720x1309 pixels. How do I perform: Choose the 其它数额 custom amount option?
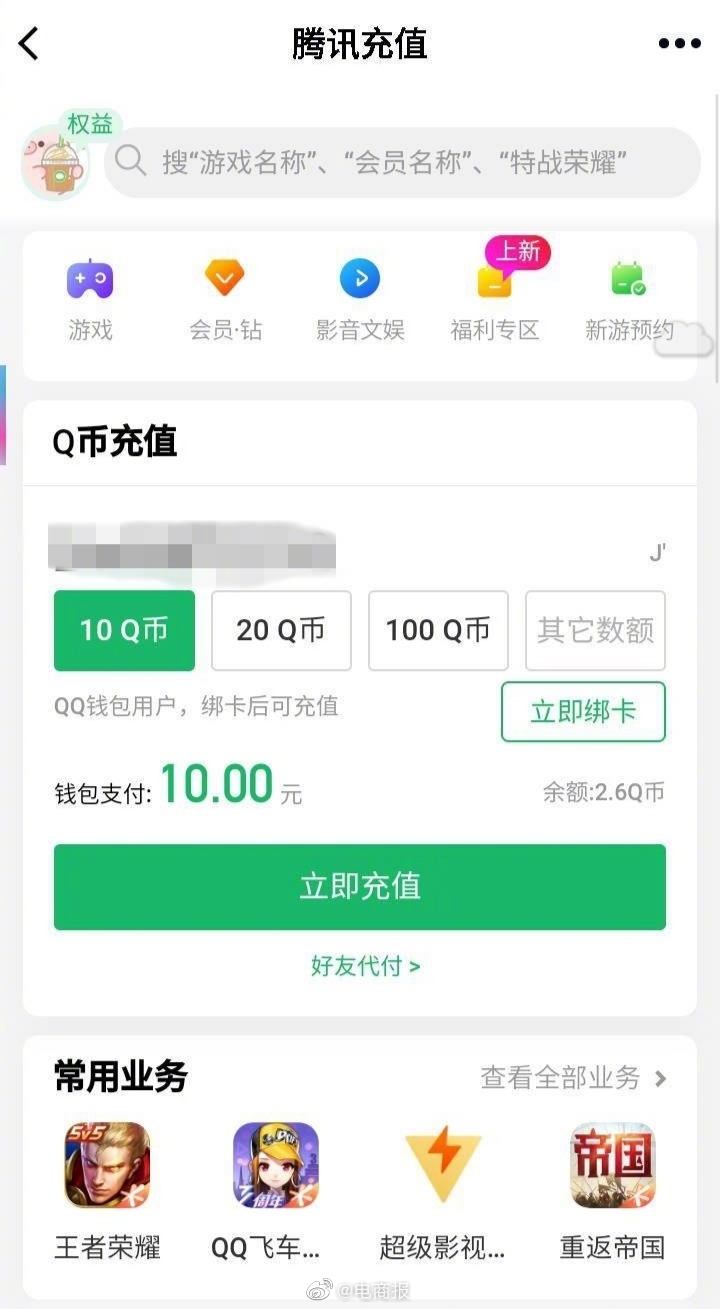595,631
